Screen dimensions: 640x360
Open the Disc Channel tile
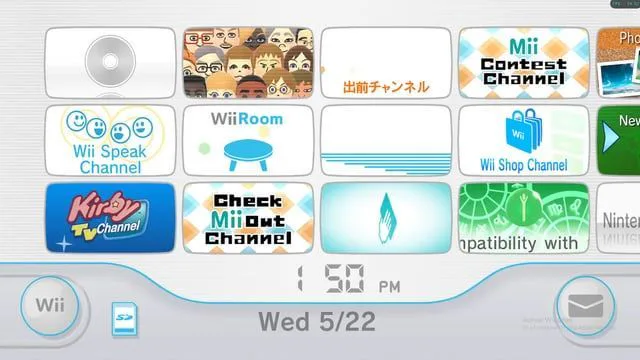pos(110,63)
